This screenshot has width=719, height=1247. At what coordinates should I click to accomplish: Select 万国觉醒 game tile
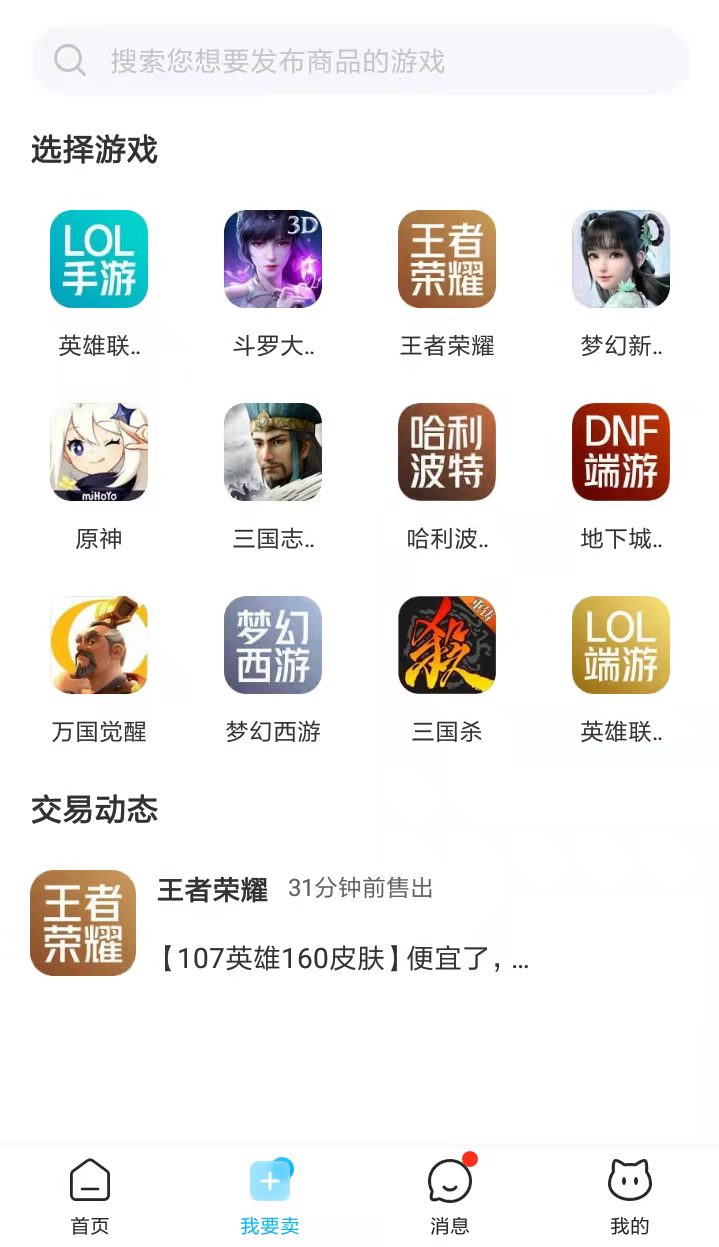click(99, 645)
